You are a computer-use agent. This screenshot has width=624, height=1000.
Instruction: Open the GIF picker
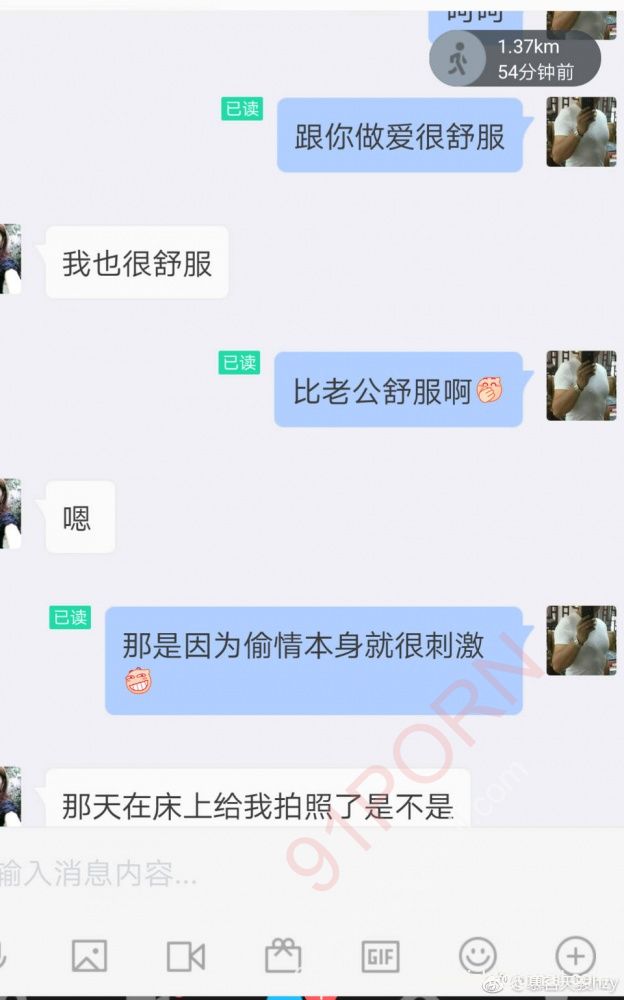380,956
